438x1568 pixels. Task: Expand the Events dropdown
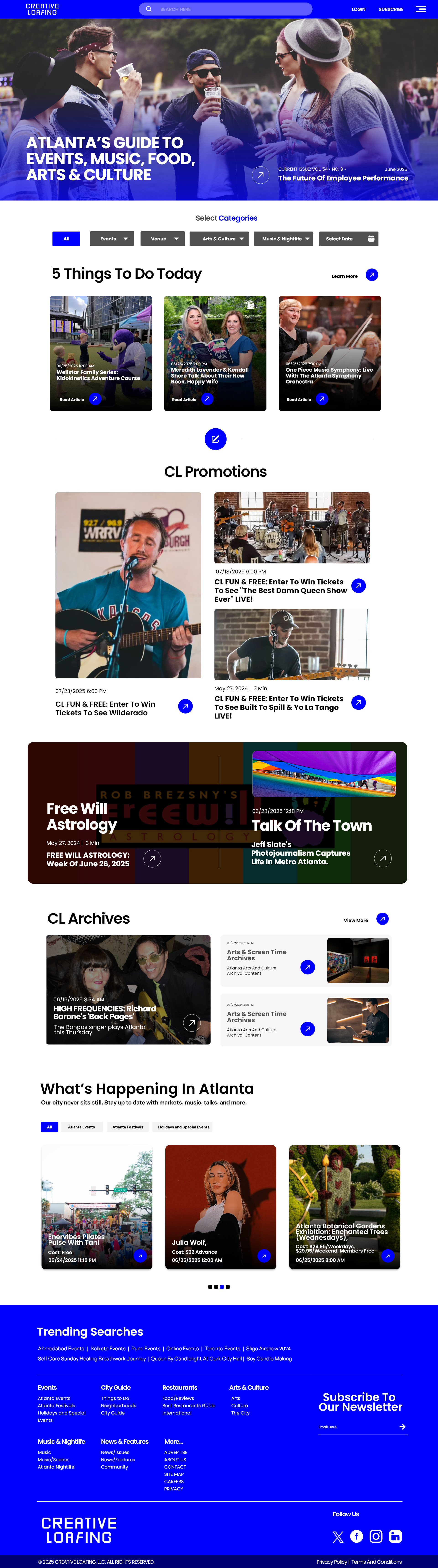[x=112, y=239]
